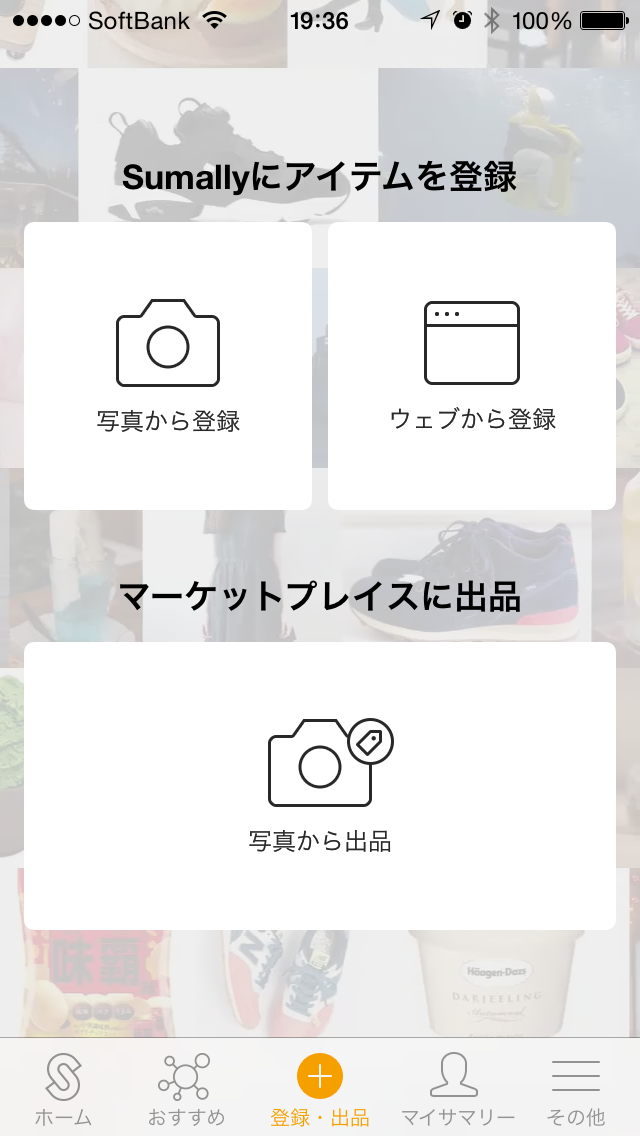
Task: Go to the ホーム tab
Action: [63, 1089]
